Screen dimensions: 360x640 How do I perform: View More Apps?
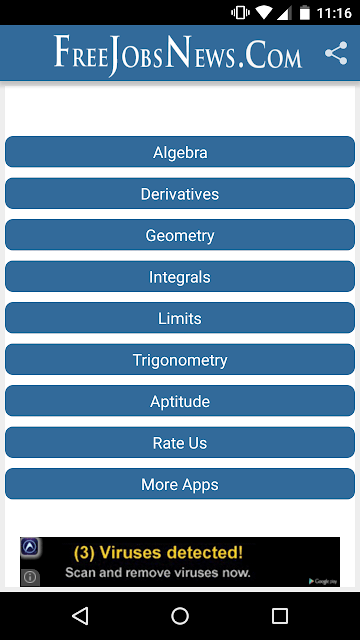(180, 484)
